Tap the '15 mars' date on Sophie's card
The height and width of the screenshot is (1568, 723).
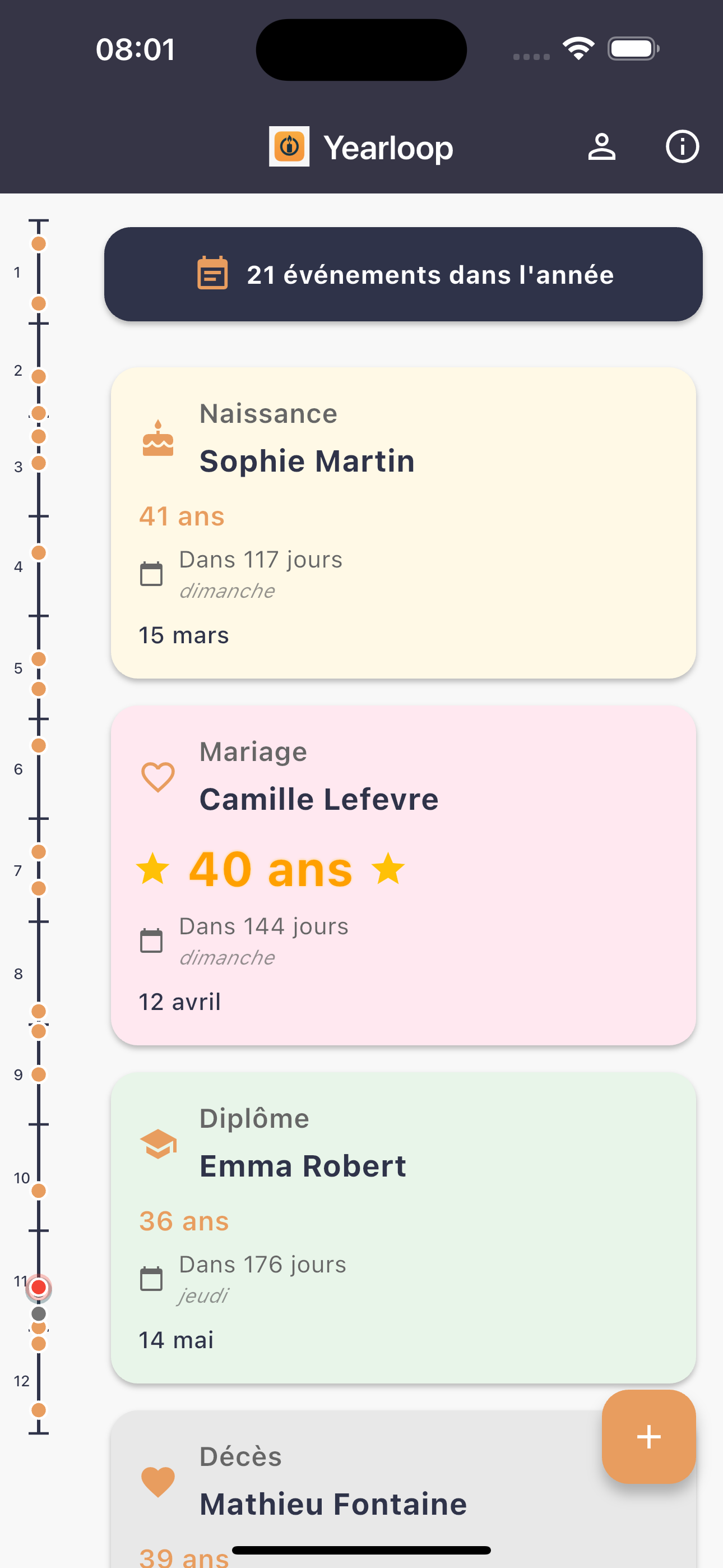coord(183,634)
